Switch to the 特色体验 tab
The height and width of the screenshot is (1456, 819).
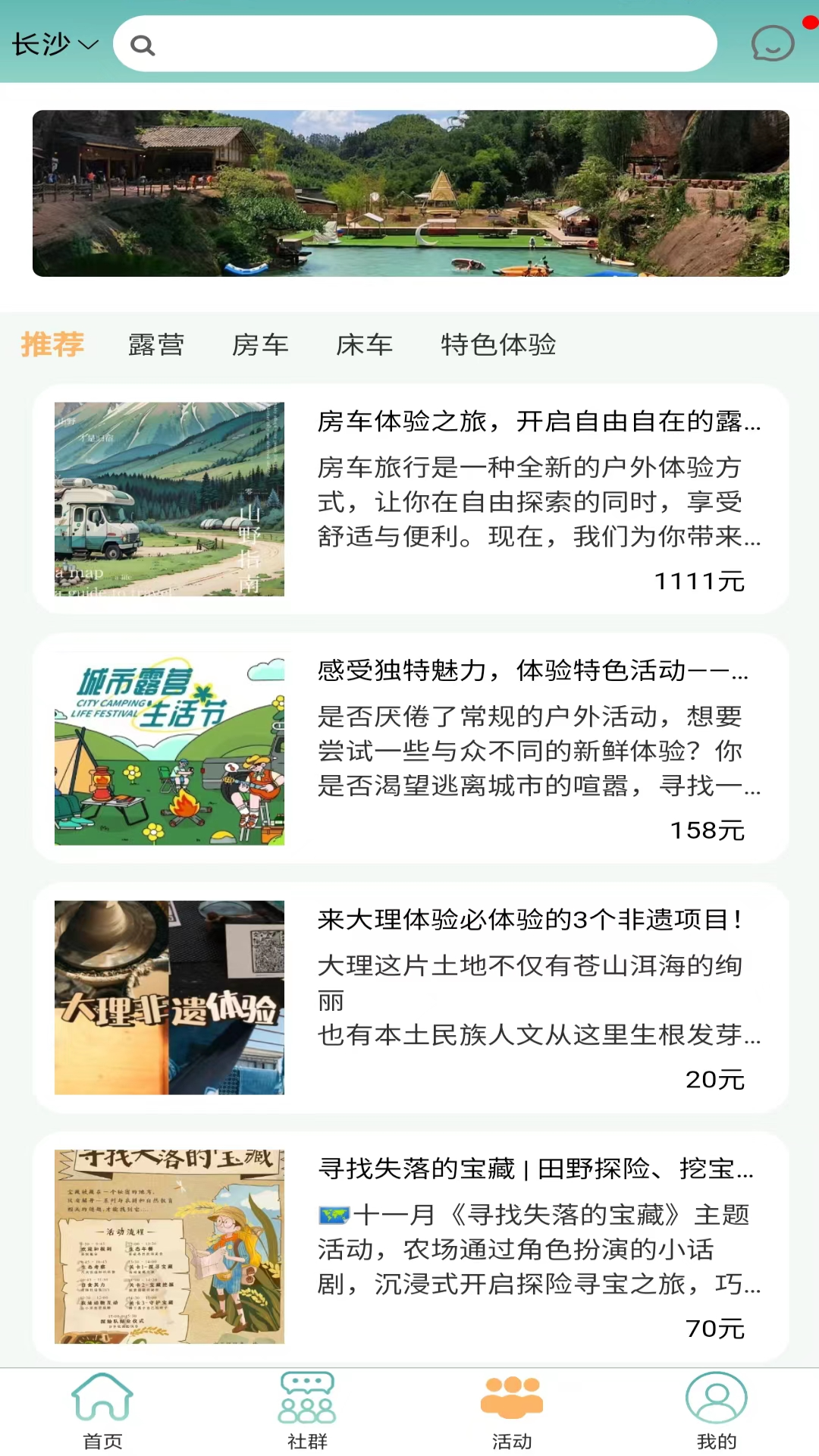pos(498,345)
